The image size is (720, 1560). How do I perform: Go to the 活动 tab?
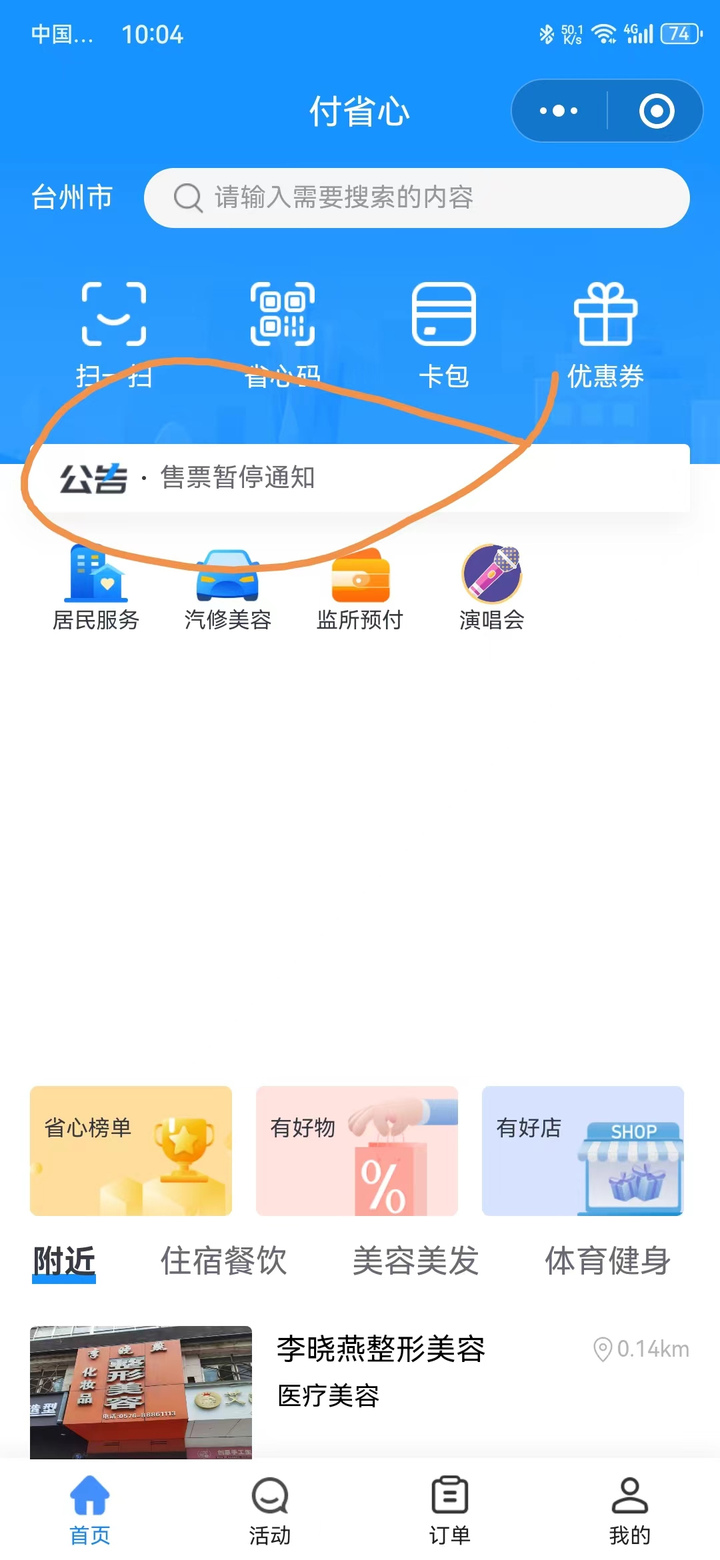[x=270, y=1512]
